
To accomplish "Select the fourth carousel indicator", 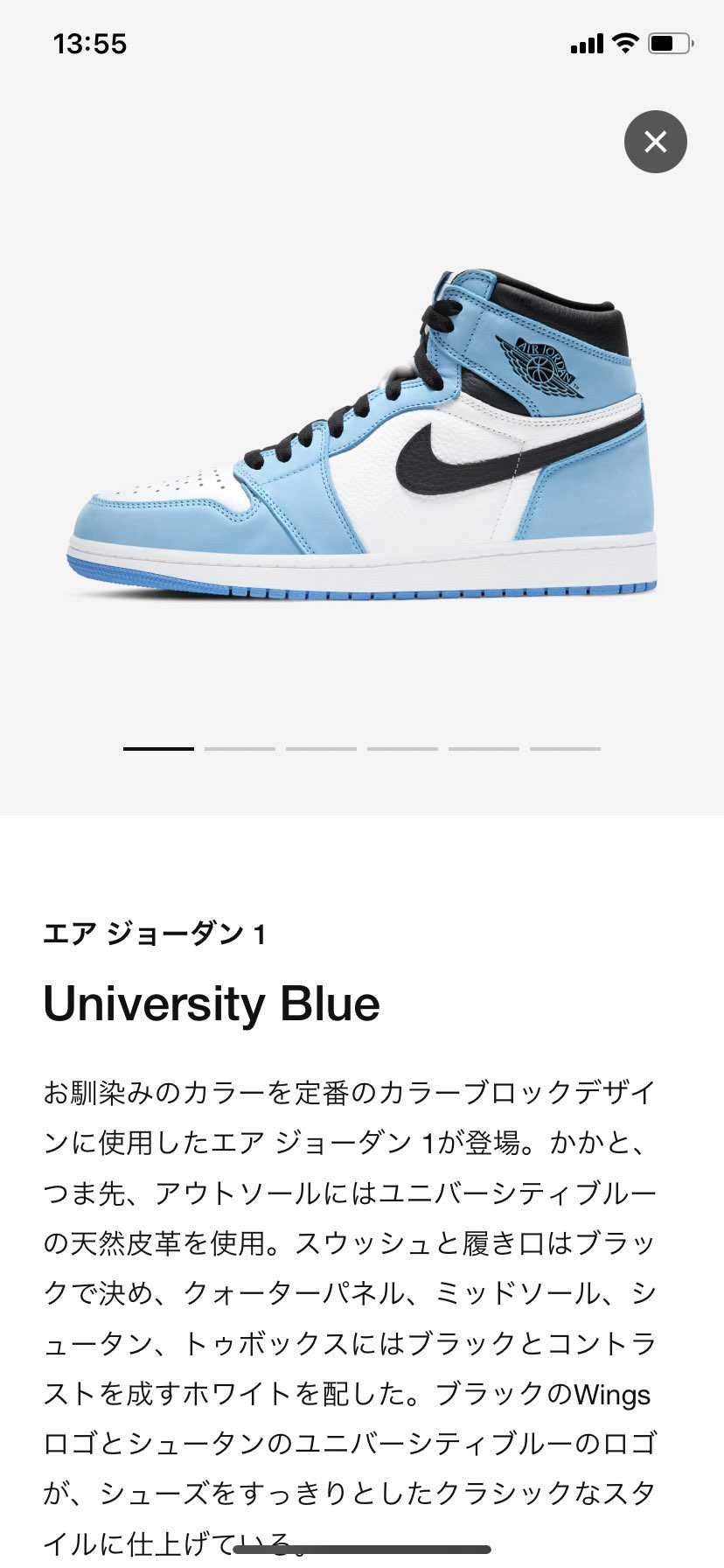I will coord(401,750).
